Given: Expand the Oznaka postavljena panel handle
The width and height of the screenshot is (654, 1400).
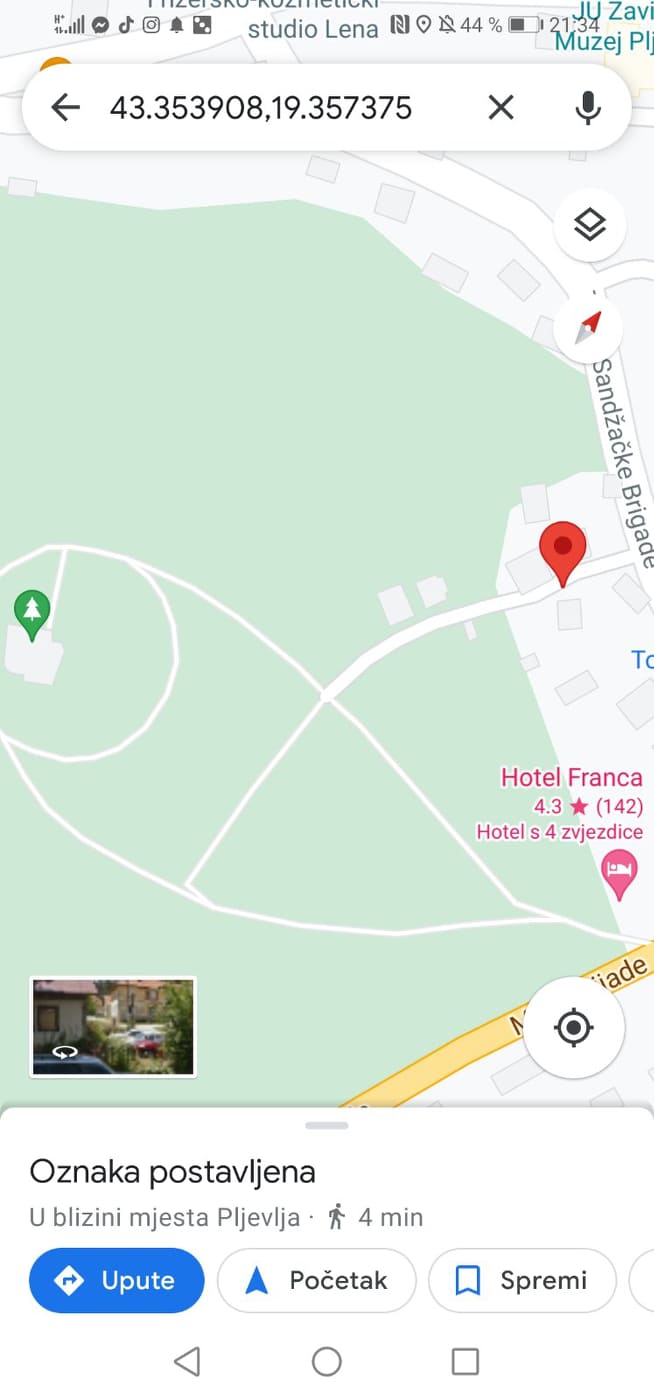Looking at the screenshot, I should point(327,1125).
